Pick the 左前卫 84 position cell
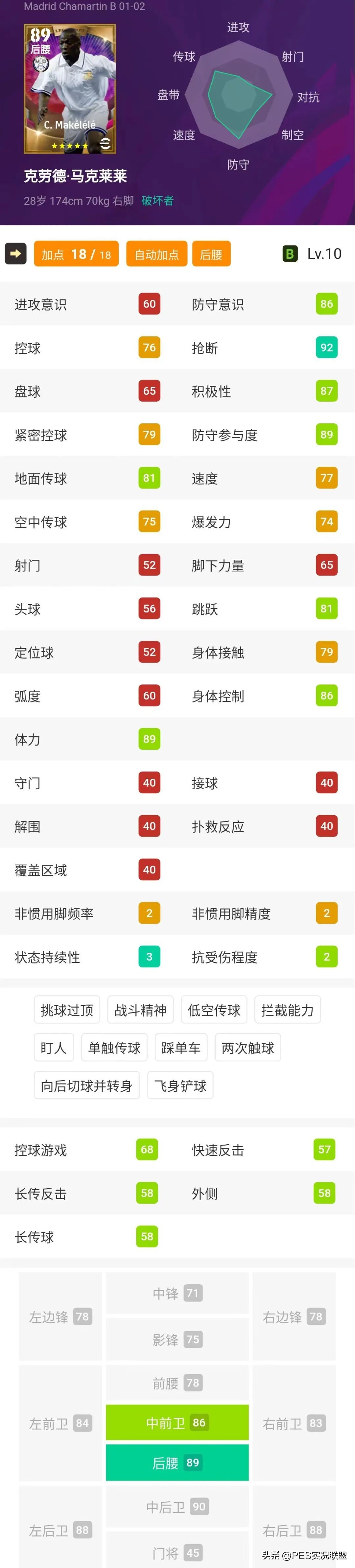 [60, 1423]
